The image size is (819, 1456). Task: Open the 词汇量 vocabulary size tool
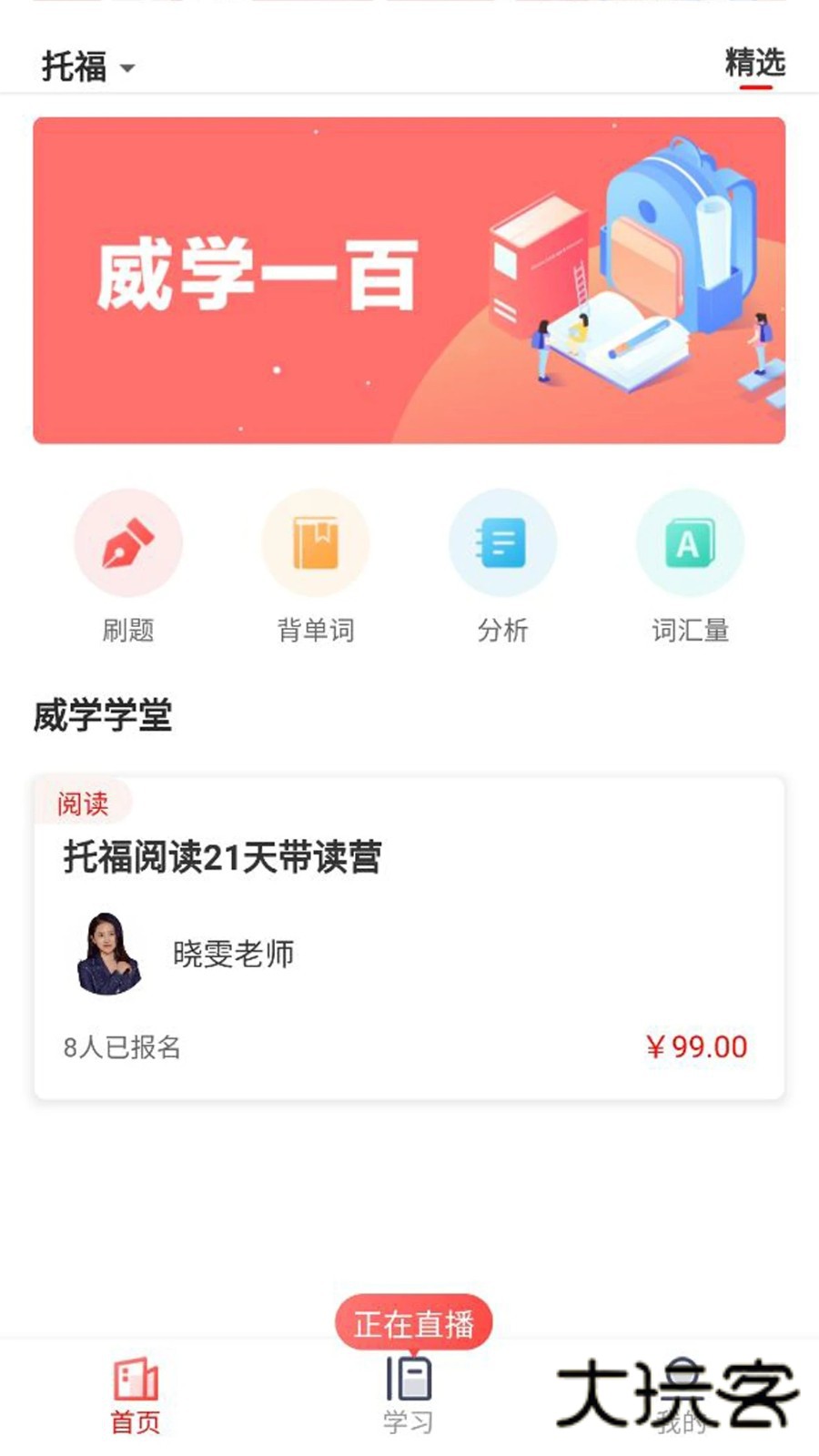pyautogui.click(x=691, y=542)
